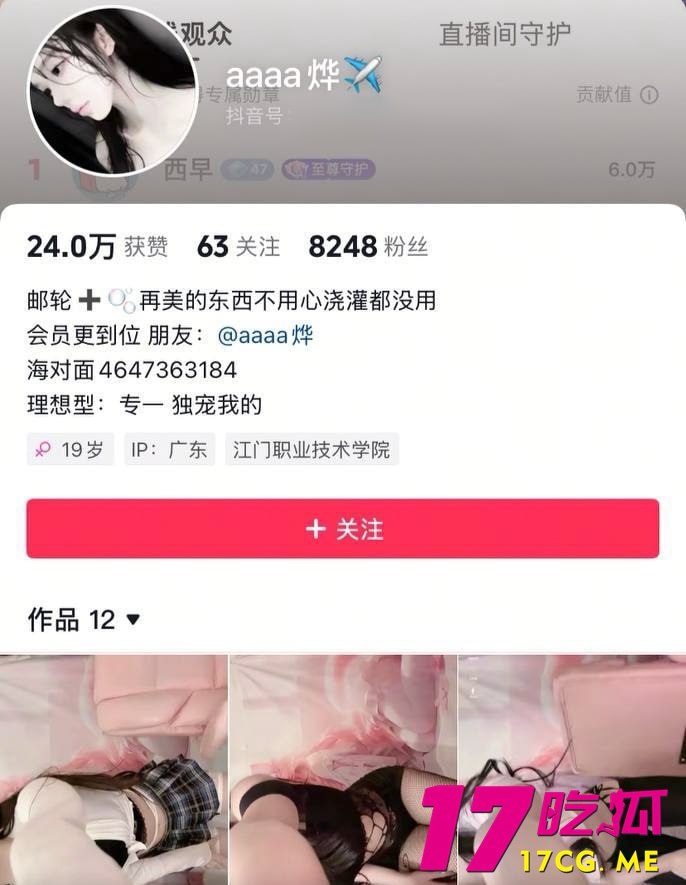
Task: Switch to the 直播间守护 tab
Action: pyautogui.click(x=504, y=34)
